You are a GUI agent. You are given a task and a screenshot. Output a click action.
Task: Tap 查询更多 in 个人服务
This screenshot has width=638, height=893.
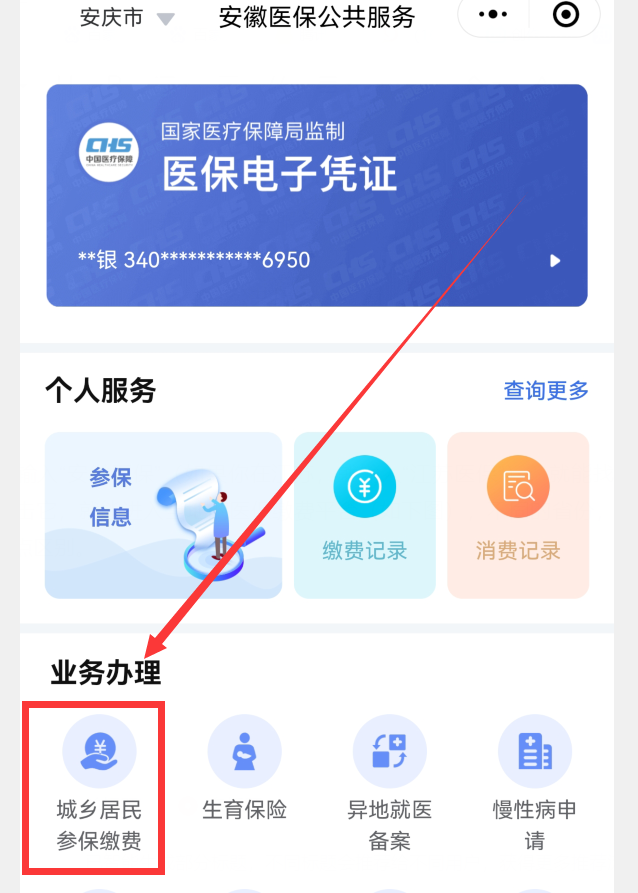tap(546, 391)
